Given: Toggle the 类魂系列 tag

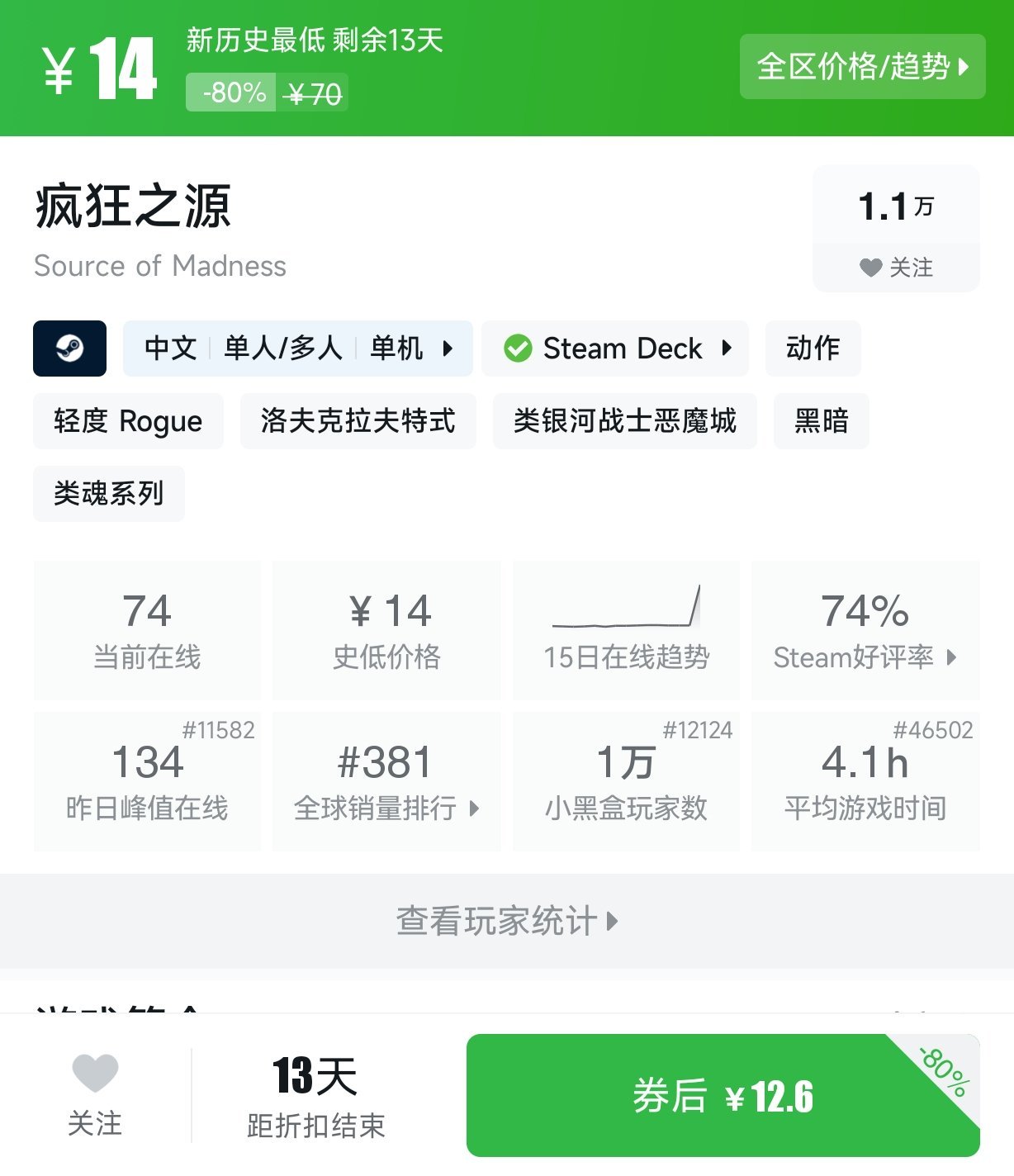Looking at the screenshot, I should click(x=108, y=493).
